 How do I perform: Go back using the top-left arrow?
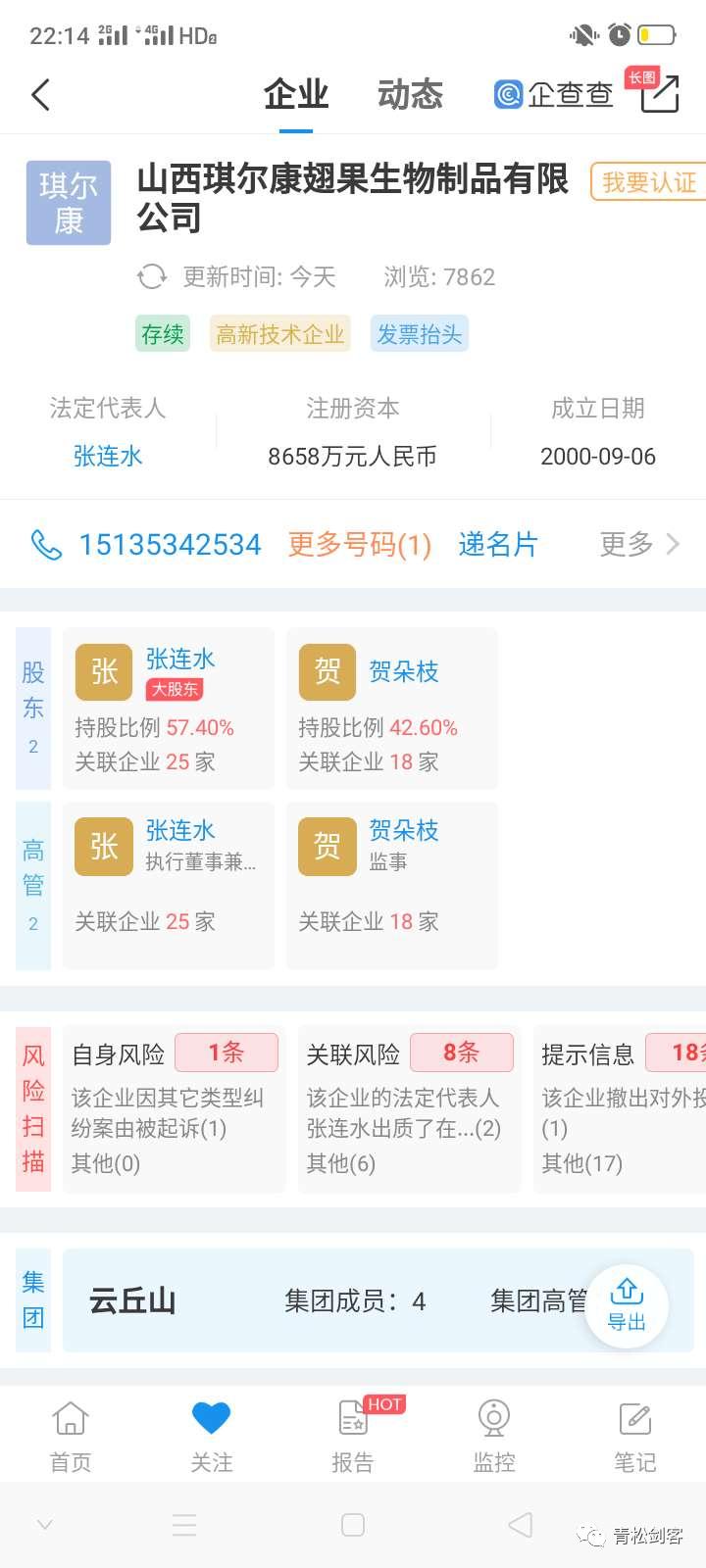point(41,95)
